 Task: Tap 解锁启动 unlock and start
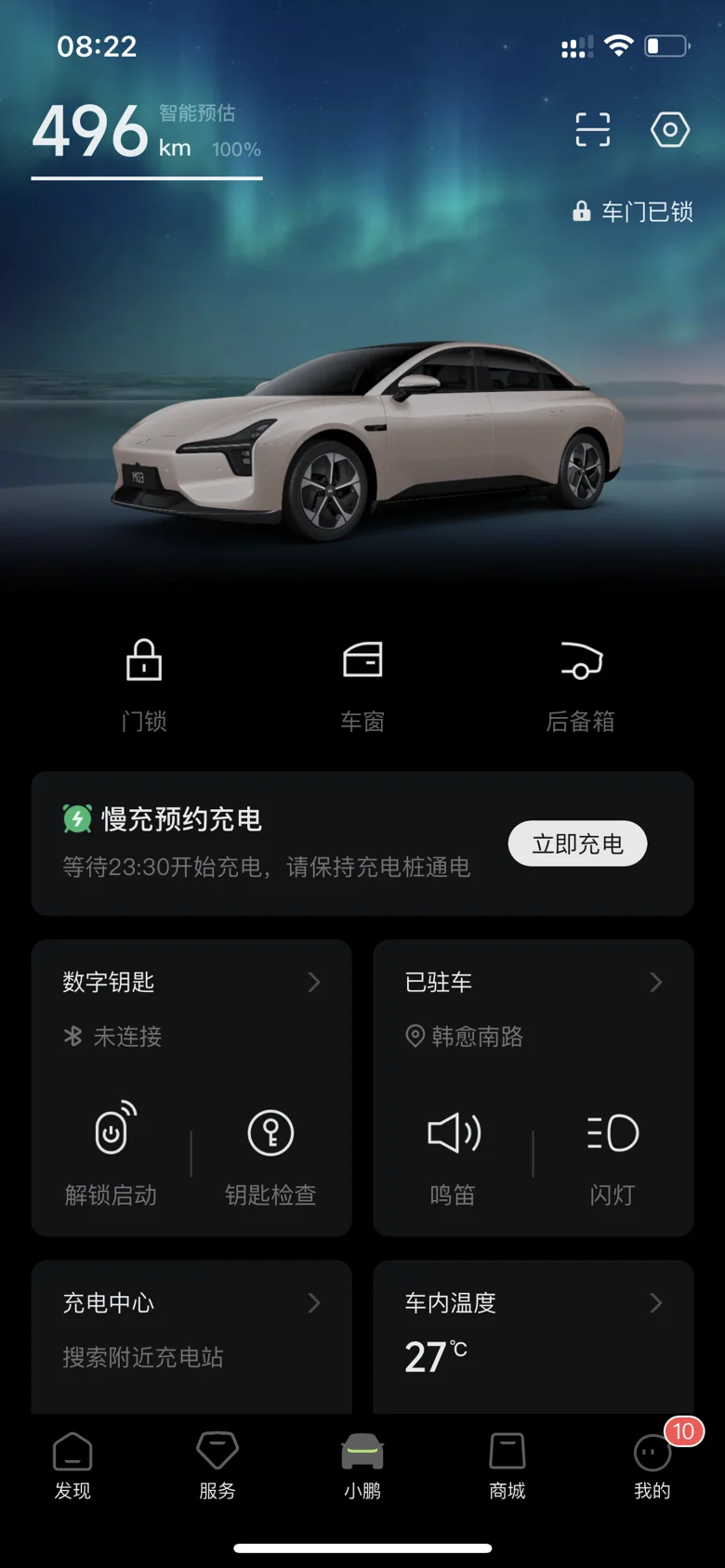tap(111, 1154)
